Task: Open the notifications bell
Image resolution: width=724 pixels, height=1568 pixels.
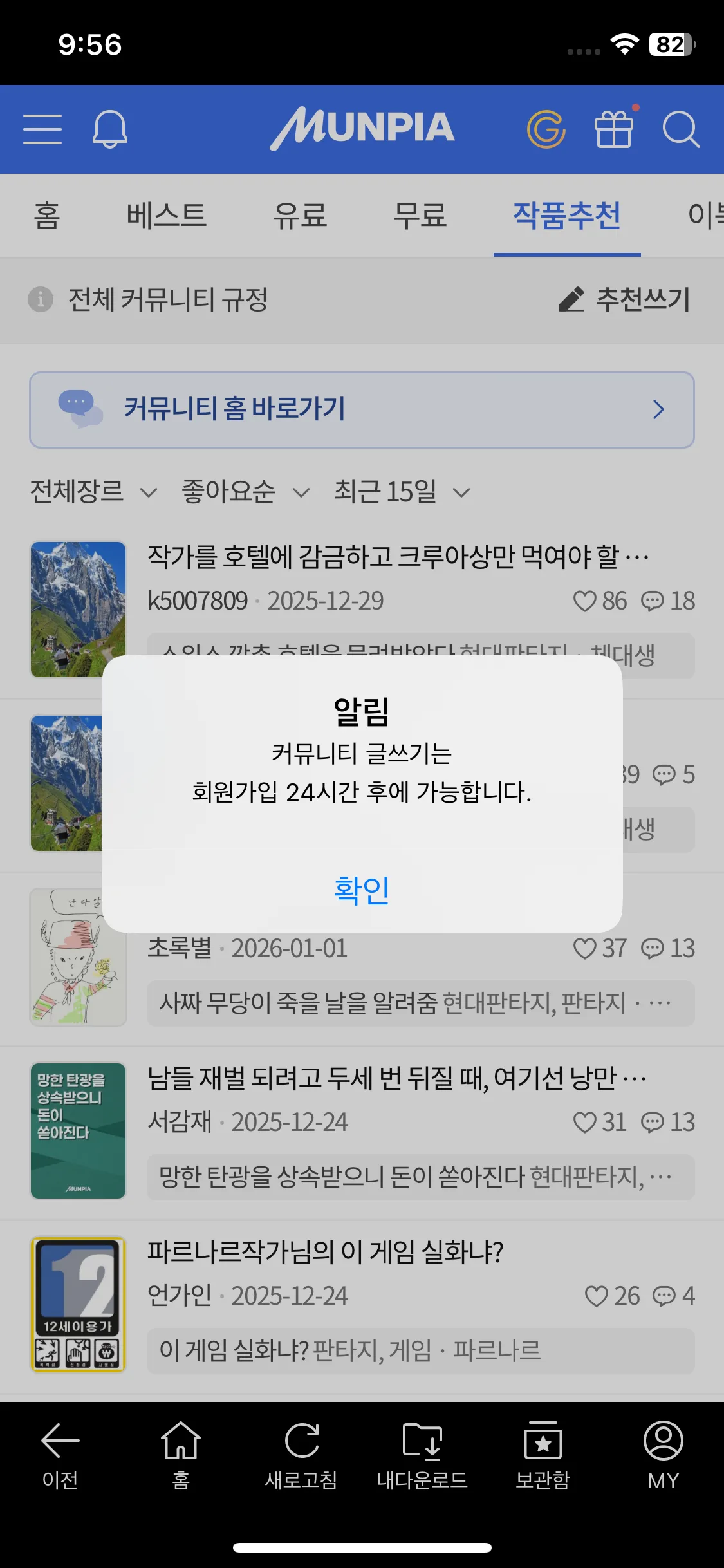Action: click(110, 129)
